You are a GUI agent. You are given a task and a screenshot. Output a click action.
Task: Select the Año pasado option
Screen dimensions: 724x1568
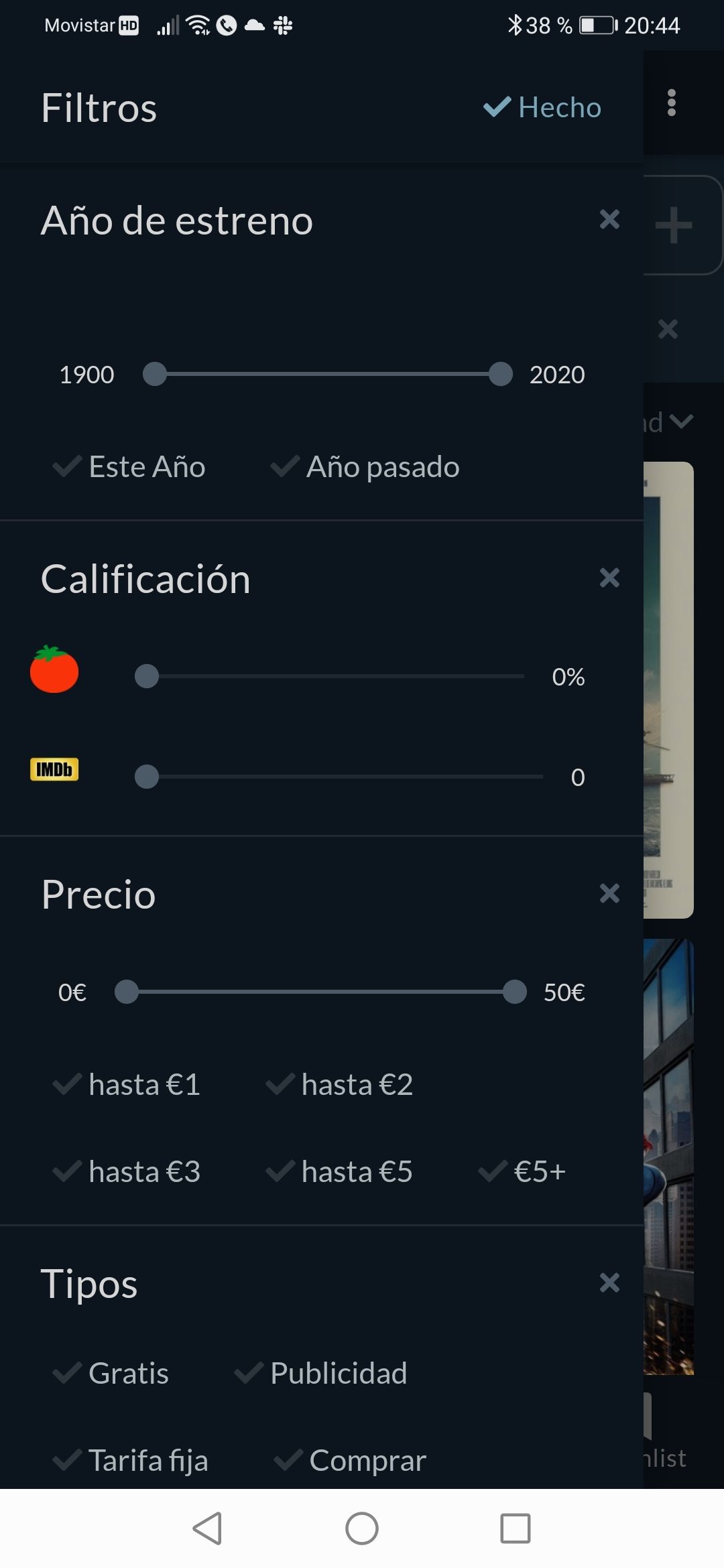click(x=366, y=467)
